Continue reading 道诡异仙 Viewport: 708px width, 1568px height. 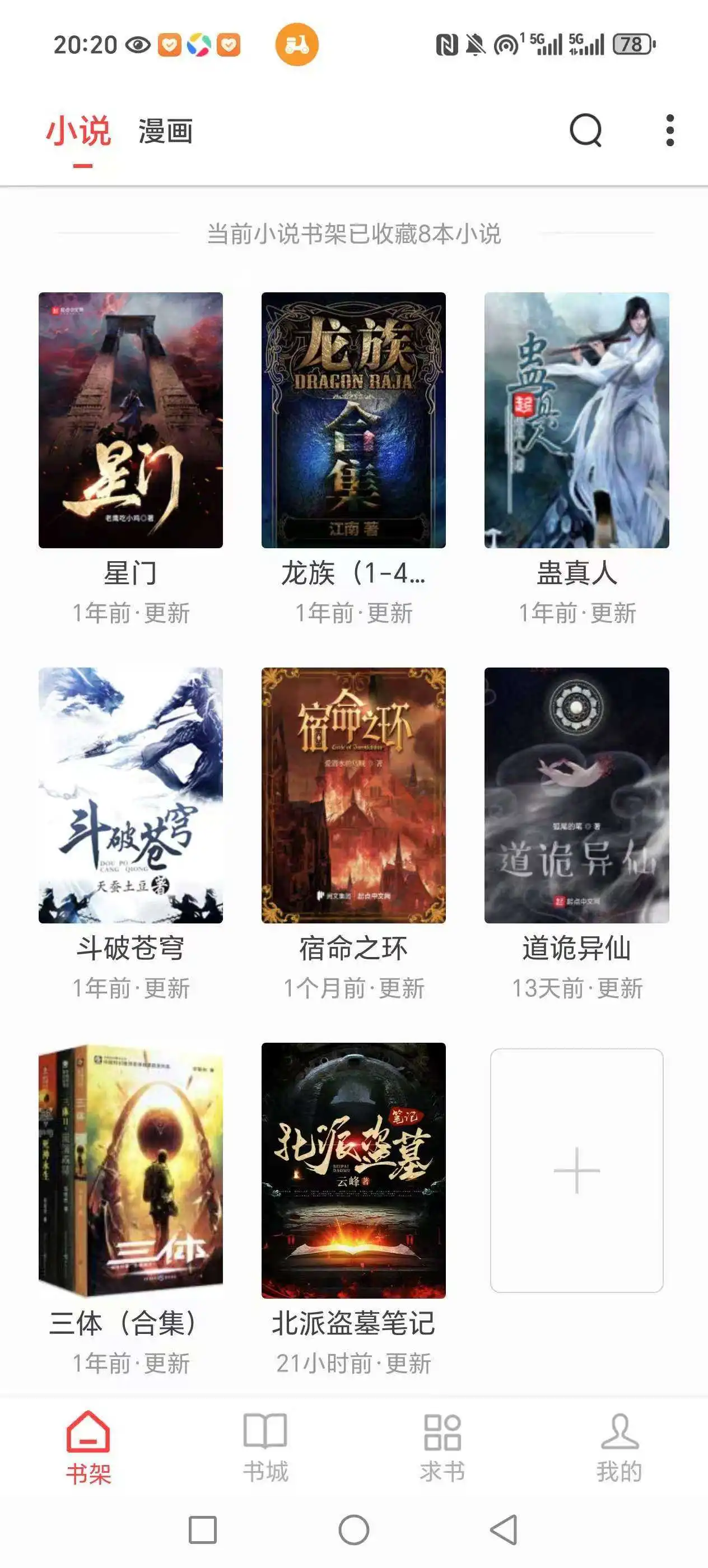(576, 795)
